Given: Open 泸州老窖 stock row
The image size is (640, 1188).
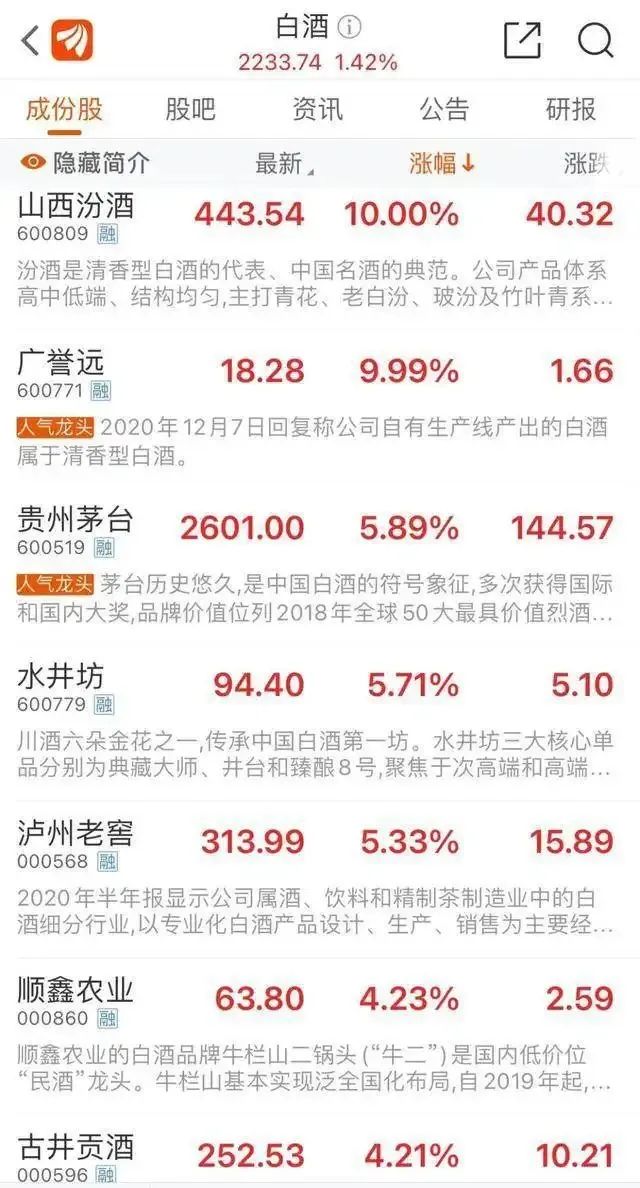Looking at the screenshot, I should coord(76,835).
